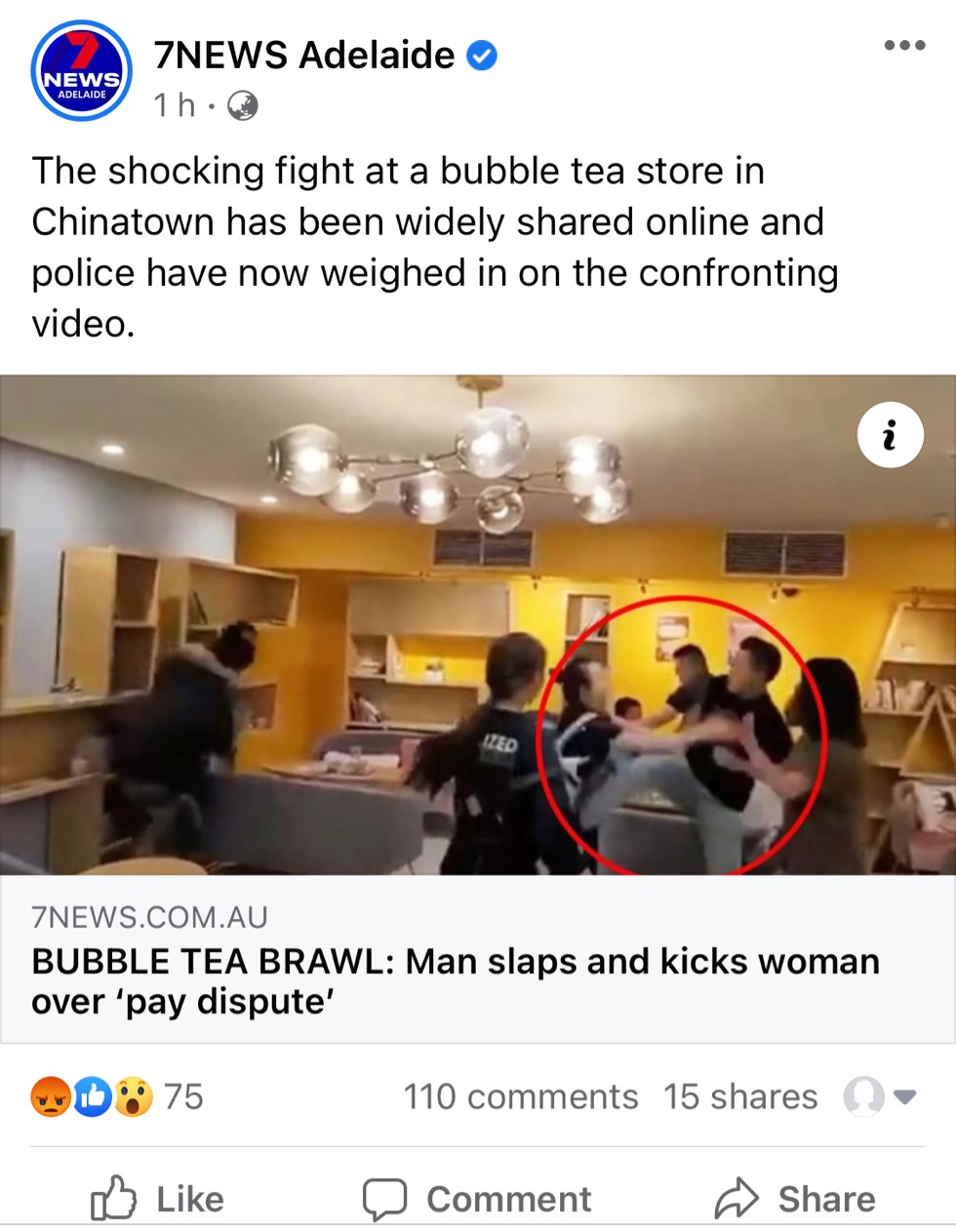
Task: Open the 7NEWS Adelaide page name
Action: [304, 55]
